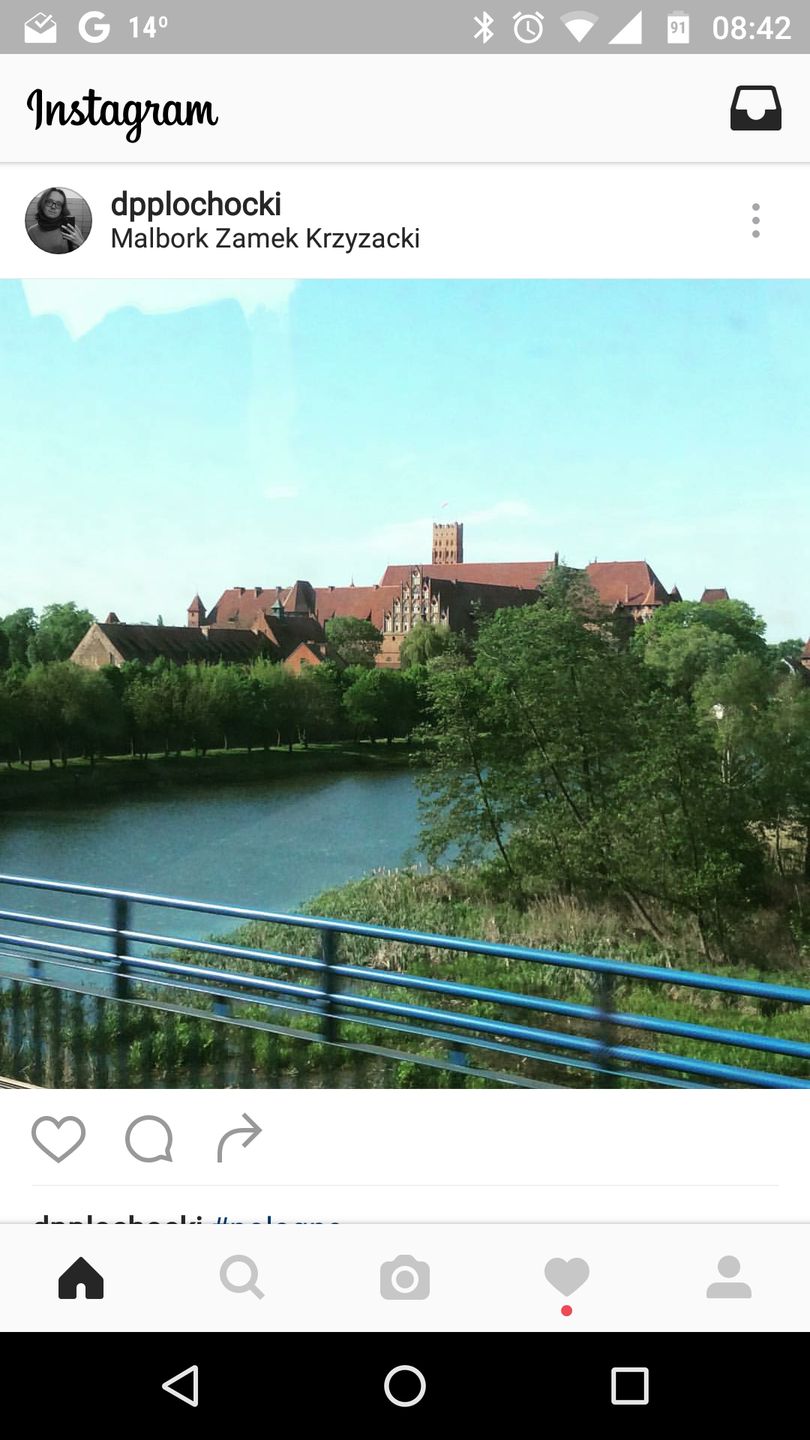Switch to the Search tab

(242, 1277)
